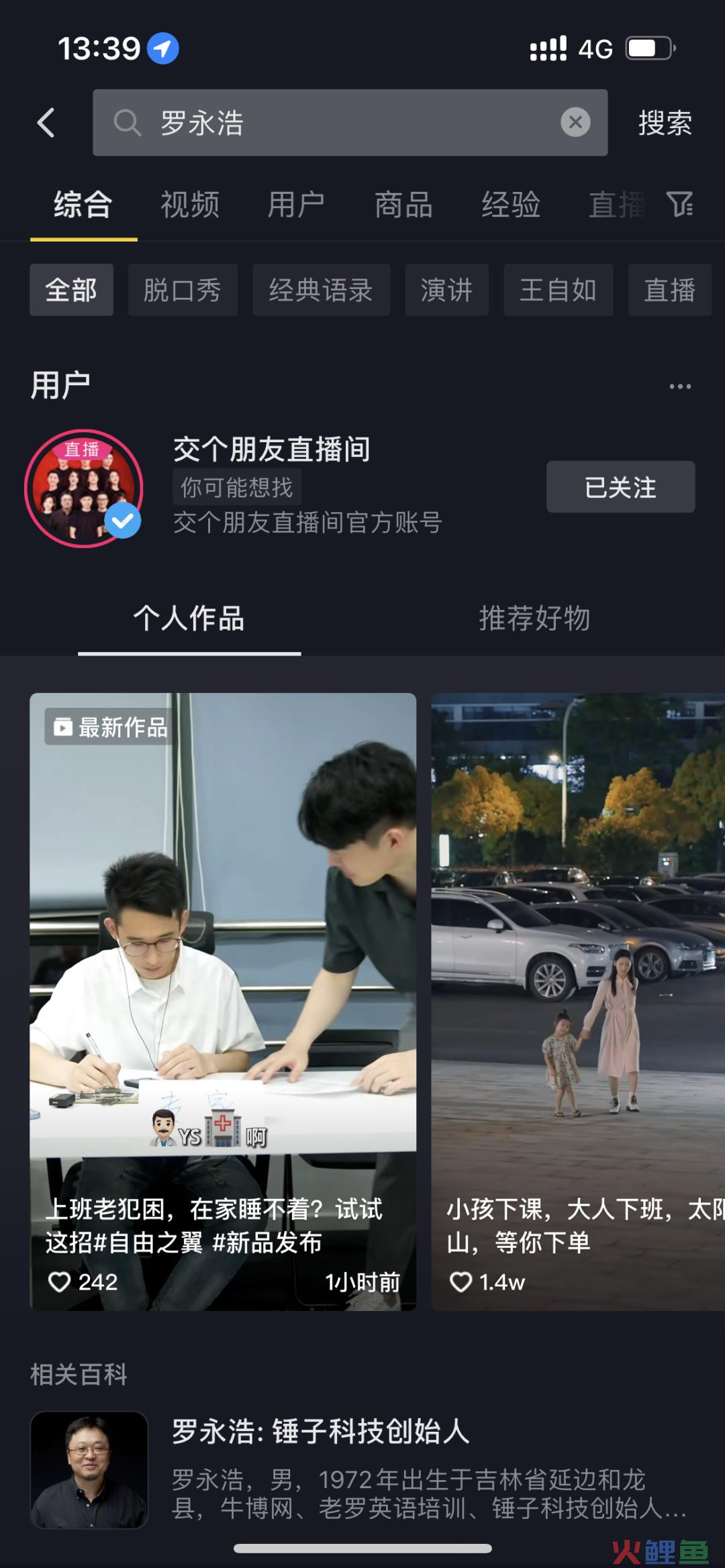Open 交个朋友直播间 live avatar
The image size is (725, 1568).
84,488
